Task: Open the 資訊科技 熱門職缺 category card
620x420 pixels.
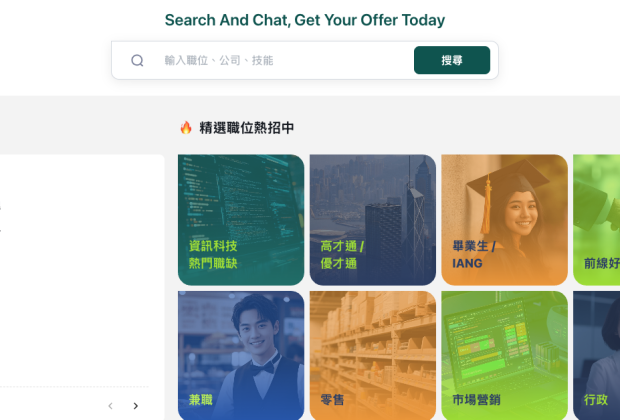Action: (241, 220)
